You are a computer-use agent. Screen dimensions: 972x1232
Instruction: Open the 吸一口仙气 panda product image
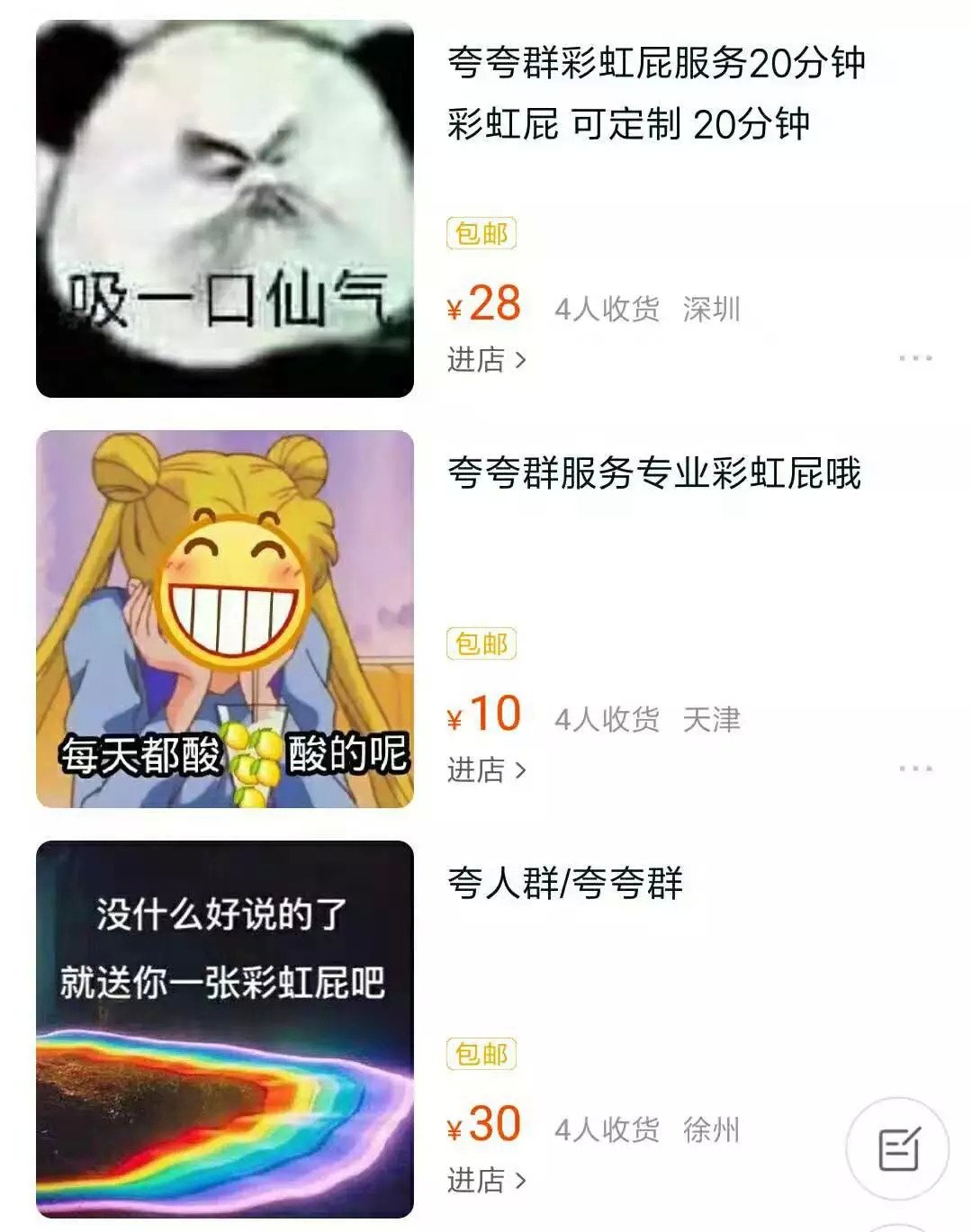point(225,209)
